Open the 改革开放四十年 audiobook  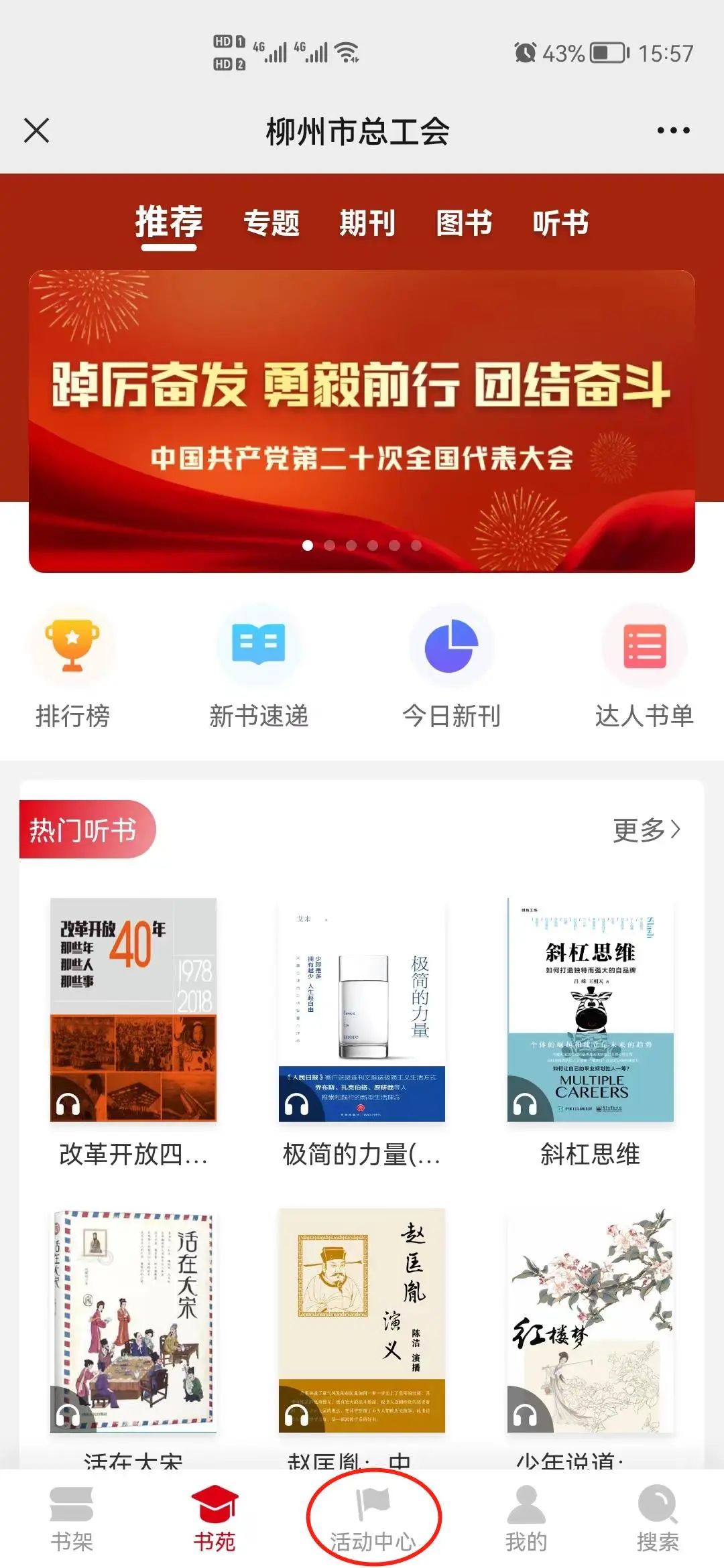tap(133, 1009)
